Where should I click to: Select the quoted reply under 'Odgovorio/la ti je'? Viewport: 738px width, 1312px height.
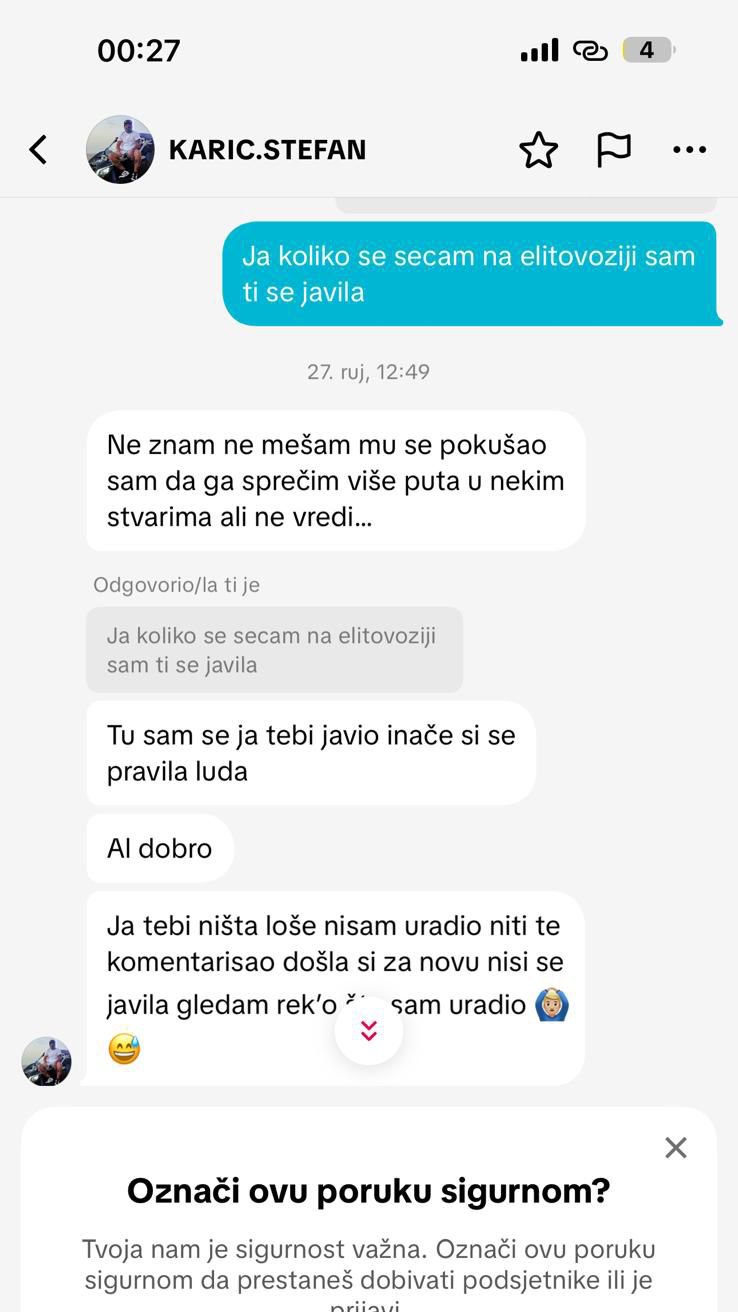coord(275,650)
